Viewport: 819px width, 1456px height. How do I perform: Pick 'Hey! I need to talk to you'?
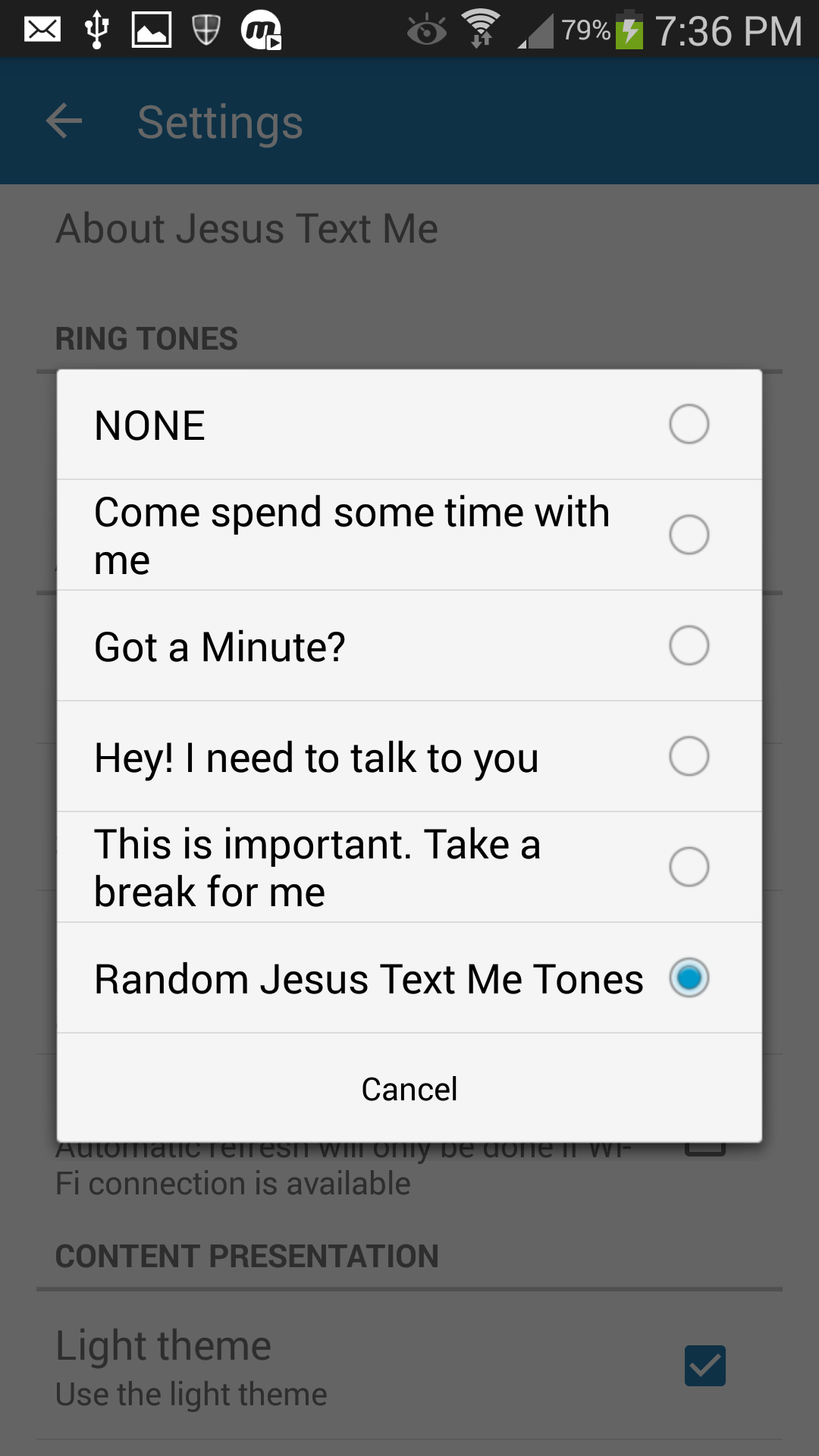click(x=409, y=757)
